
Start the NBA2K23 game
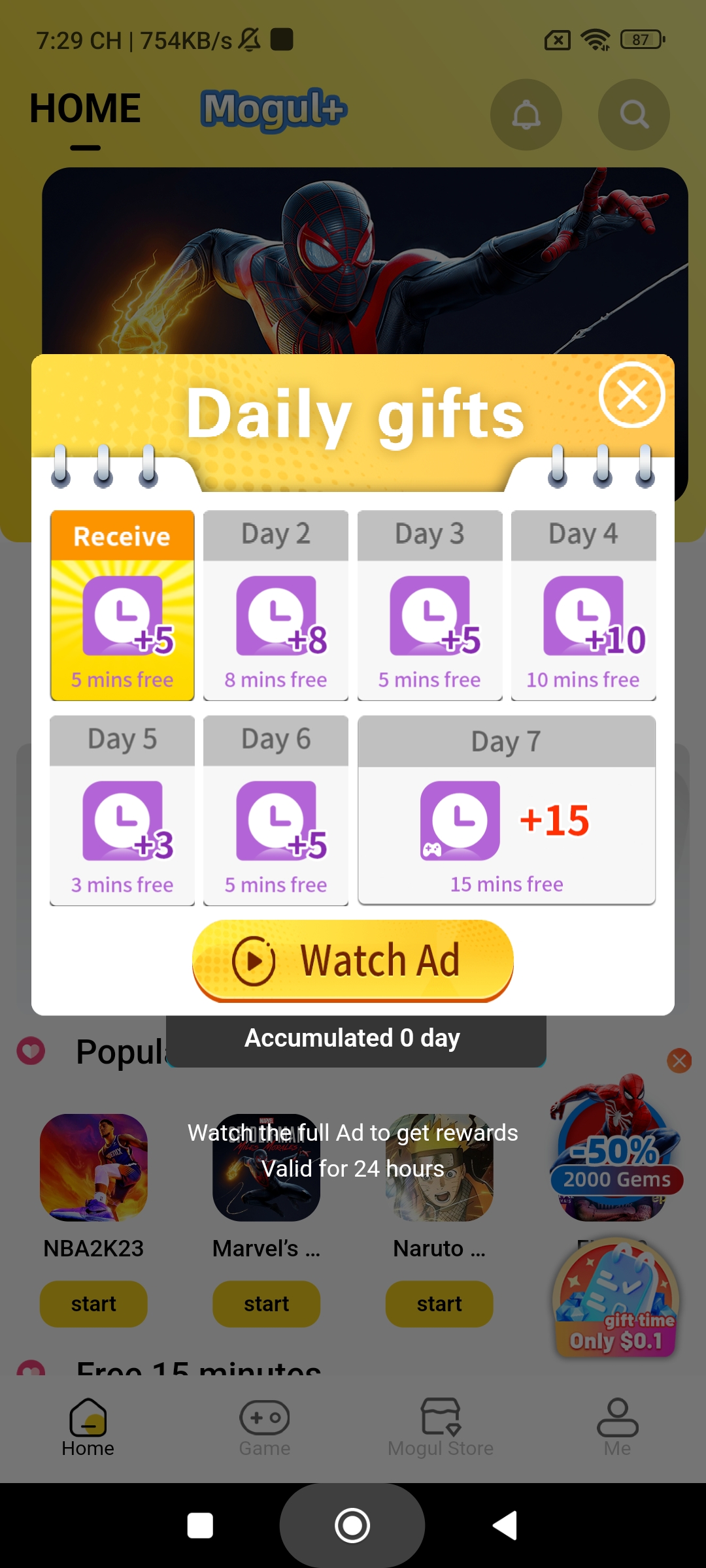[93, 1303]
